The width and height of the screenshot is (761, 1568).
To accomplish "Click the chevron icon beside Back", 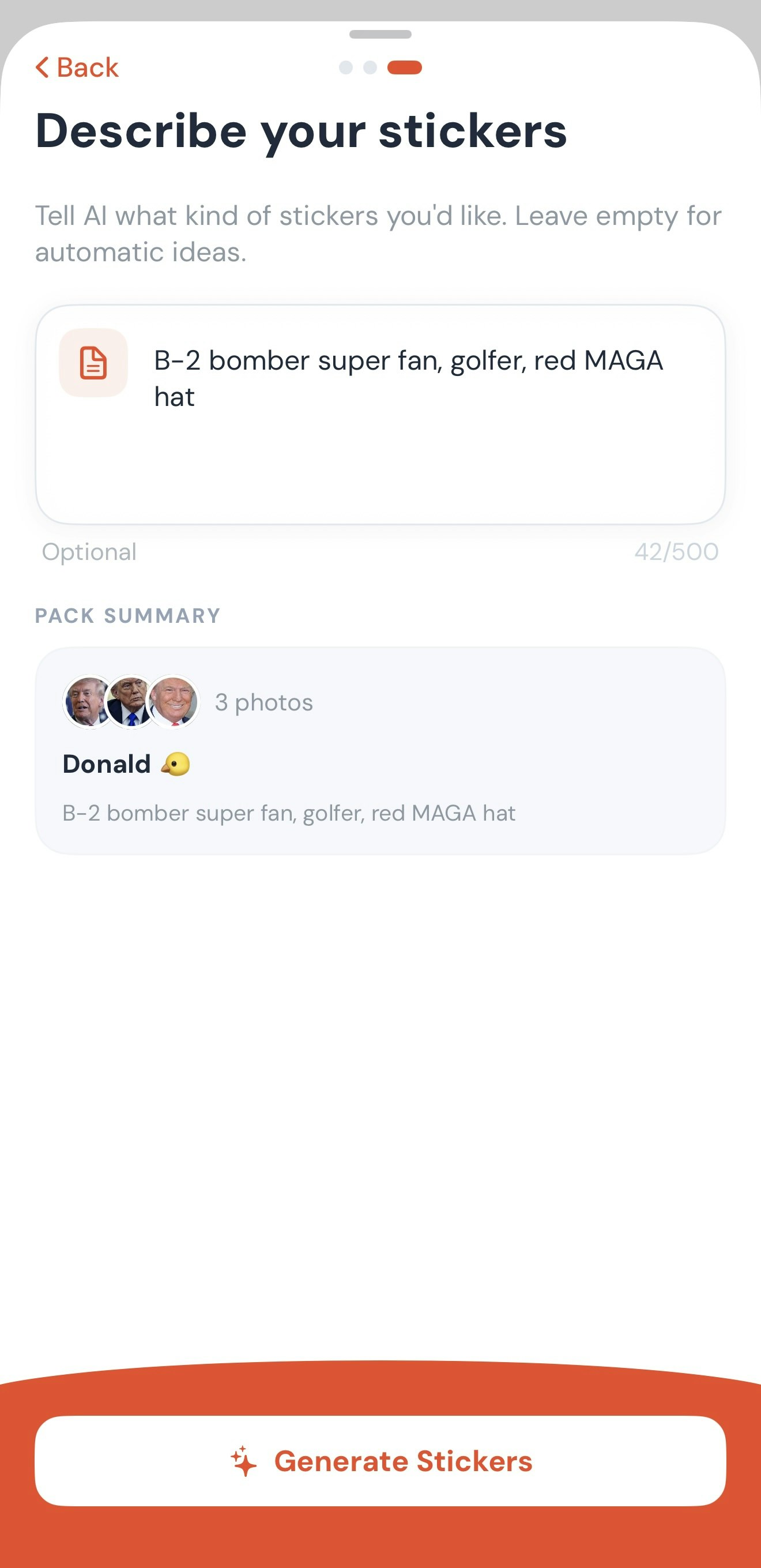I will point(42,67).
